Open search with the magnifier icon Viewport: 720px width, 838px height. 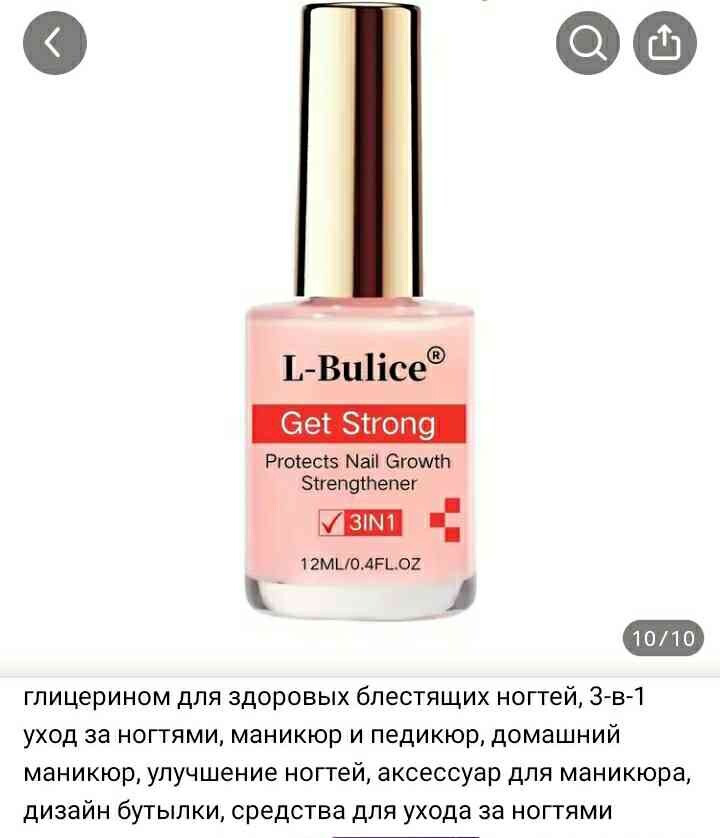pos(589,42)
